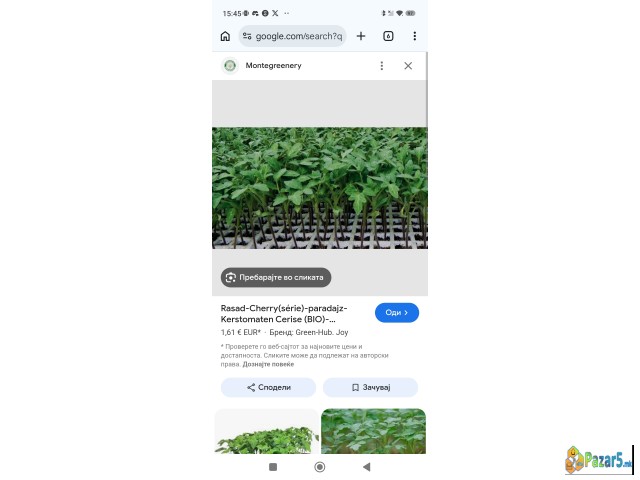The image size is (640, 480).
Task: Open the seedling photo full view
Action: (319, 187)
